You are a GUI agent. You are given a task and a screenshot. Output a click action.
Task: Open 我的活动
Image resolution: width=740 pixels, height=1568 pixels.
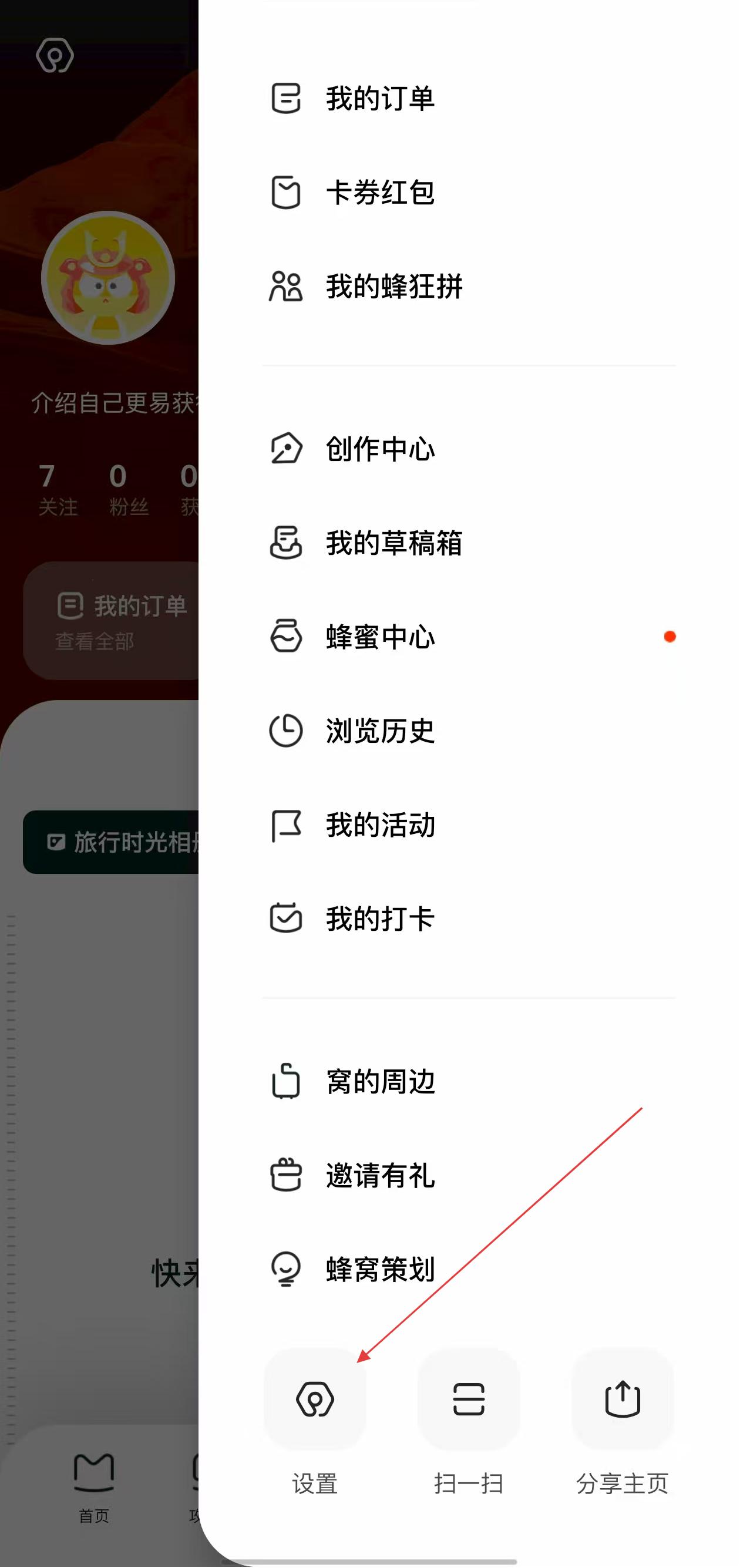(380, 825)
